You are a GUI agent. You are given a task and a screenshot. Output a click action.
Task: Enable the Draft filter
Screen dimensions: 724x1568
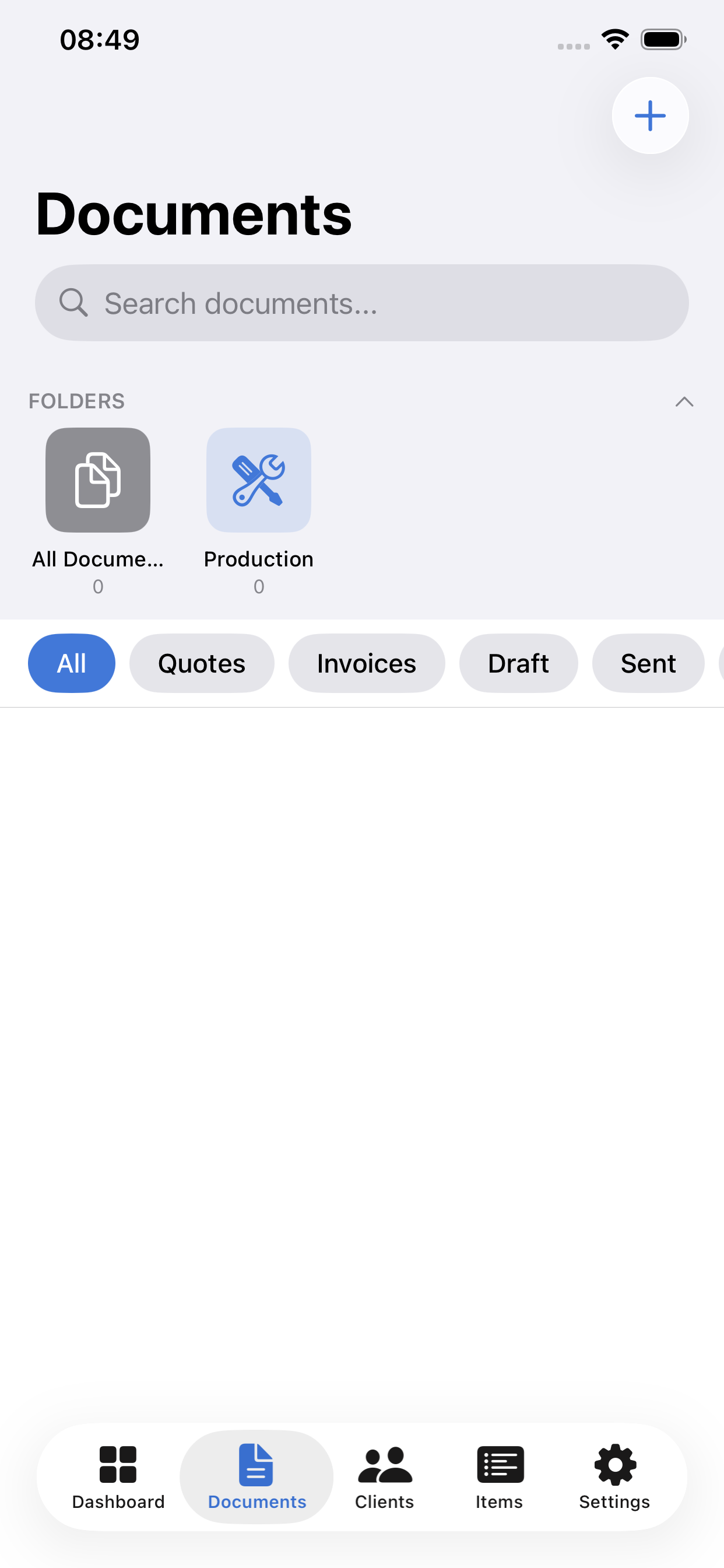518,663
